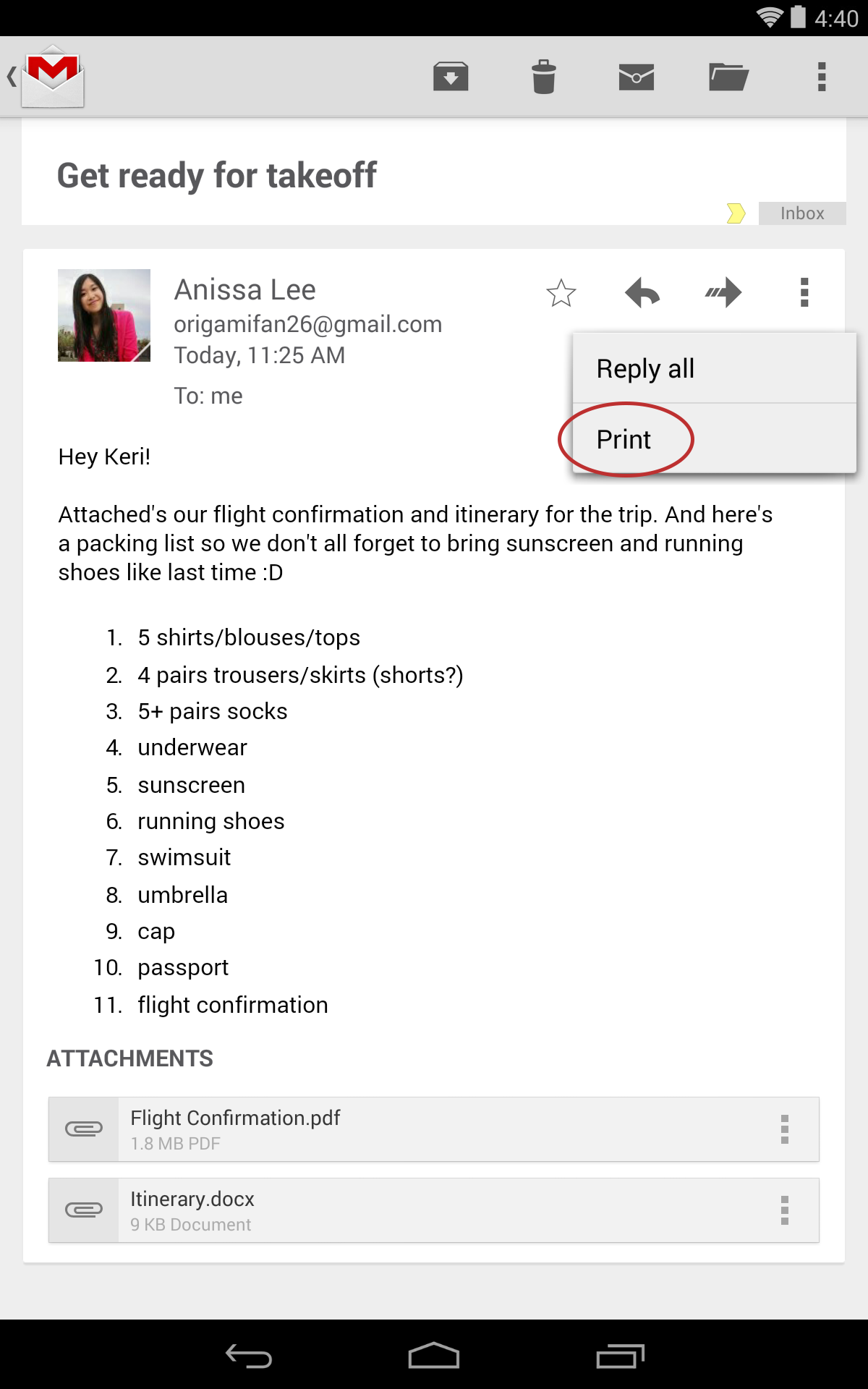Tap the system back button
This screenshot has width=868, height=1389.
point(249,1356)
